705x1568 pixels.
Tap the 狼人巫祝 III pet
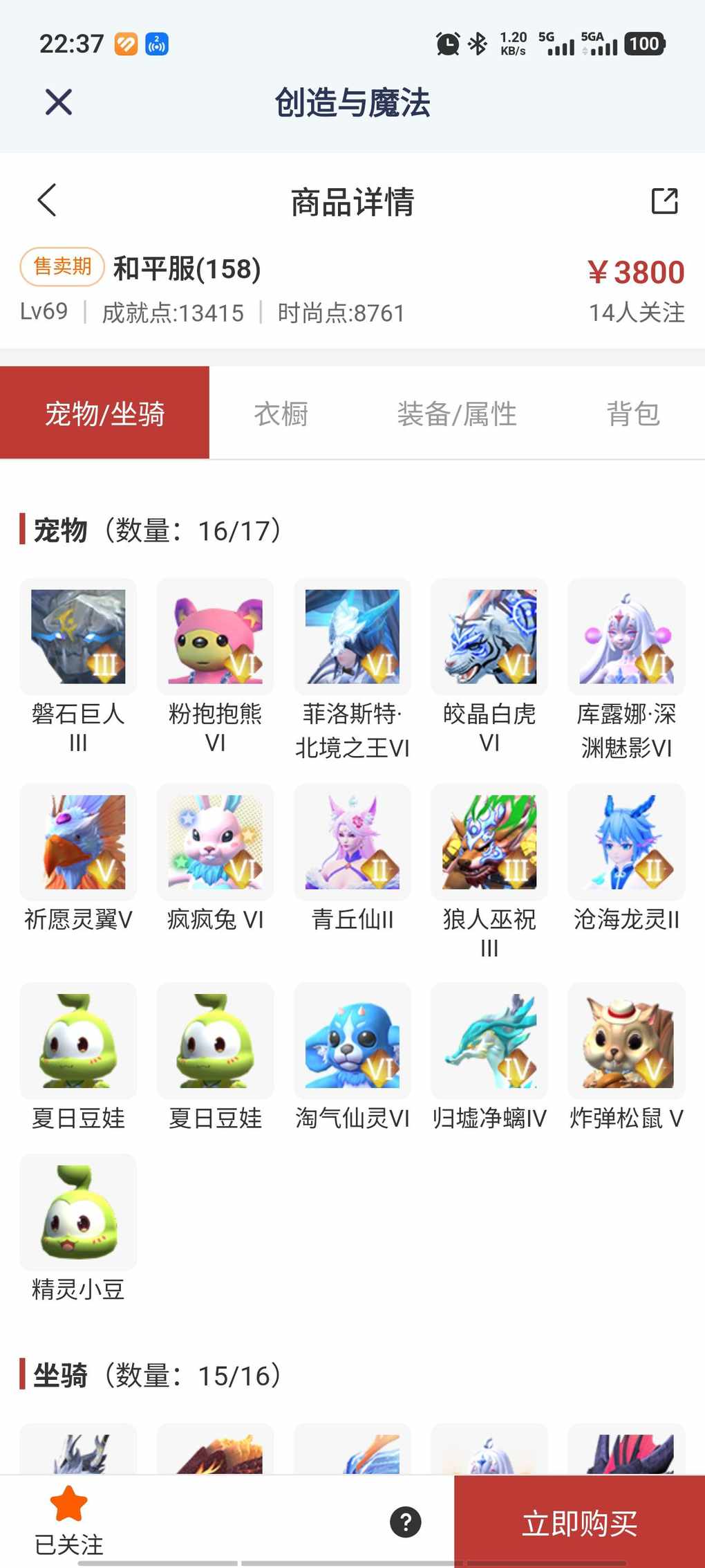coord(489,842)
